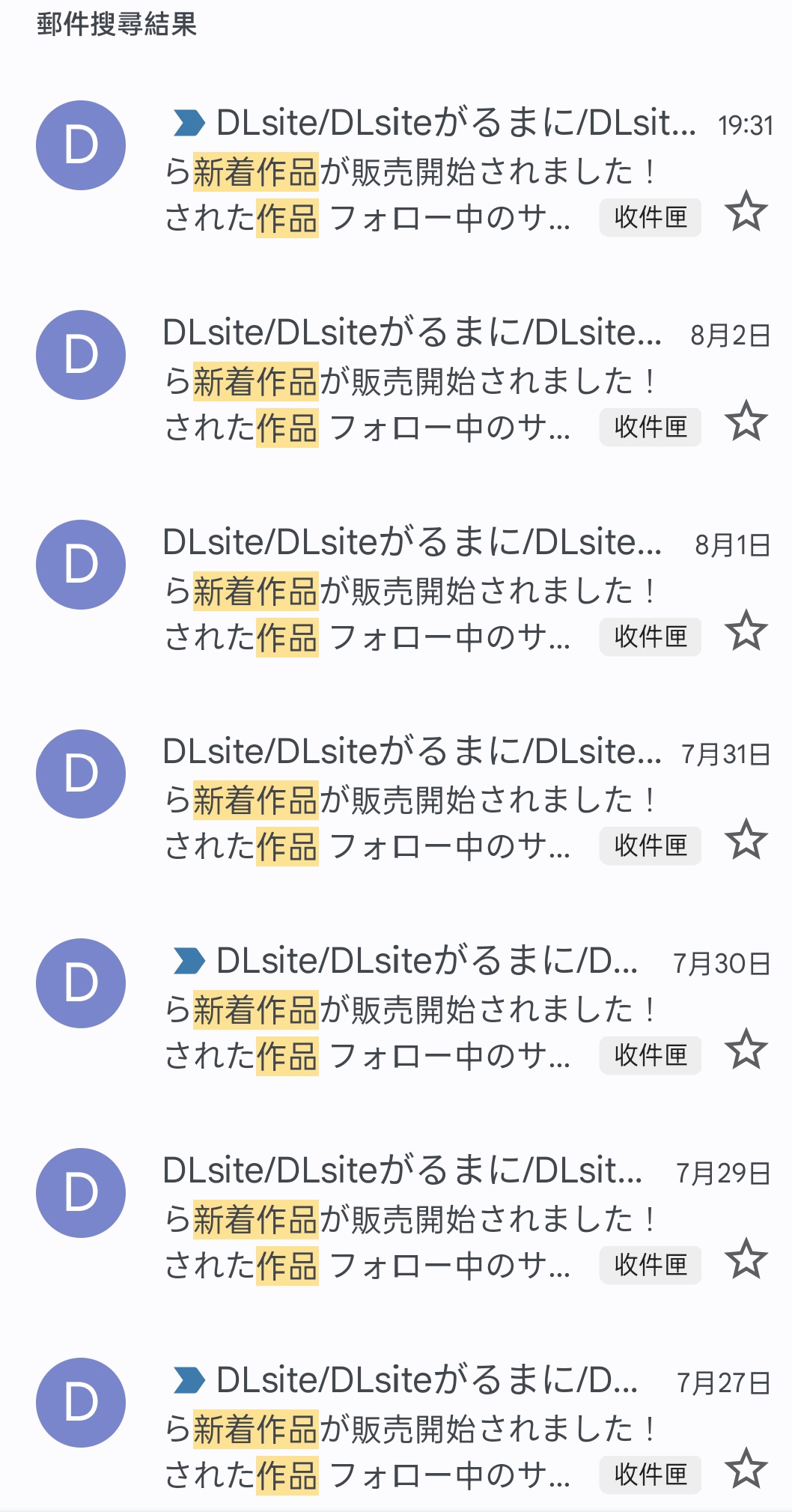Star the email dated 7月31日

pos(746,840)
